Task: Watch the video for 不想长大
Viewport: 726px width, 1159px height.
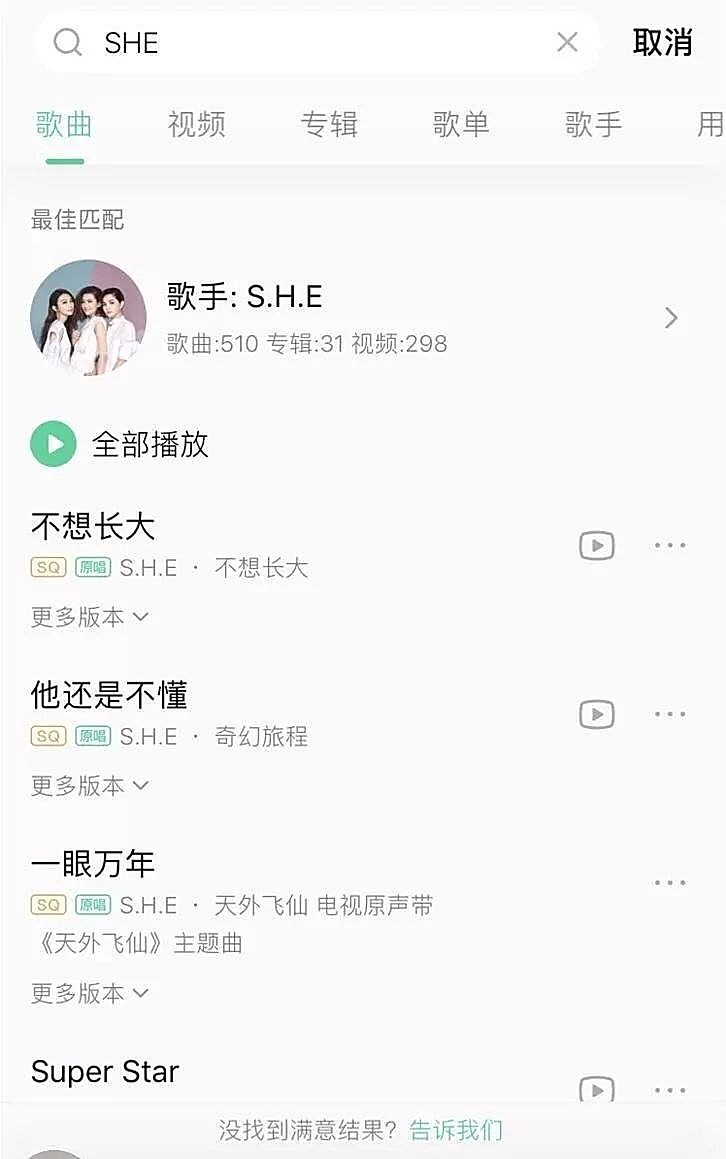Action: (x=597, y=545)
